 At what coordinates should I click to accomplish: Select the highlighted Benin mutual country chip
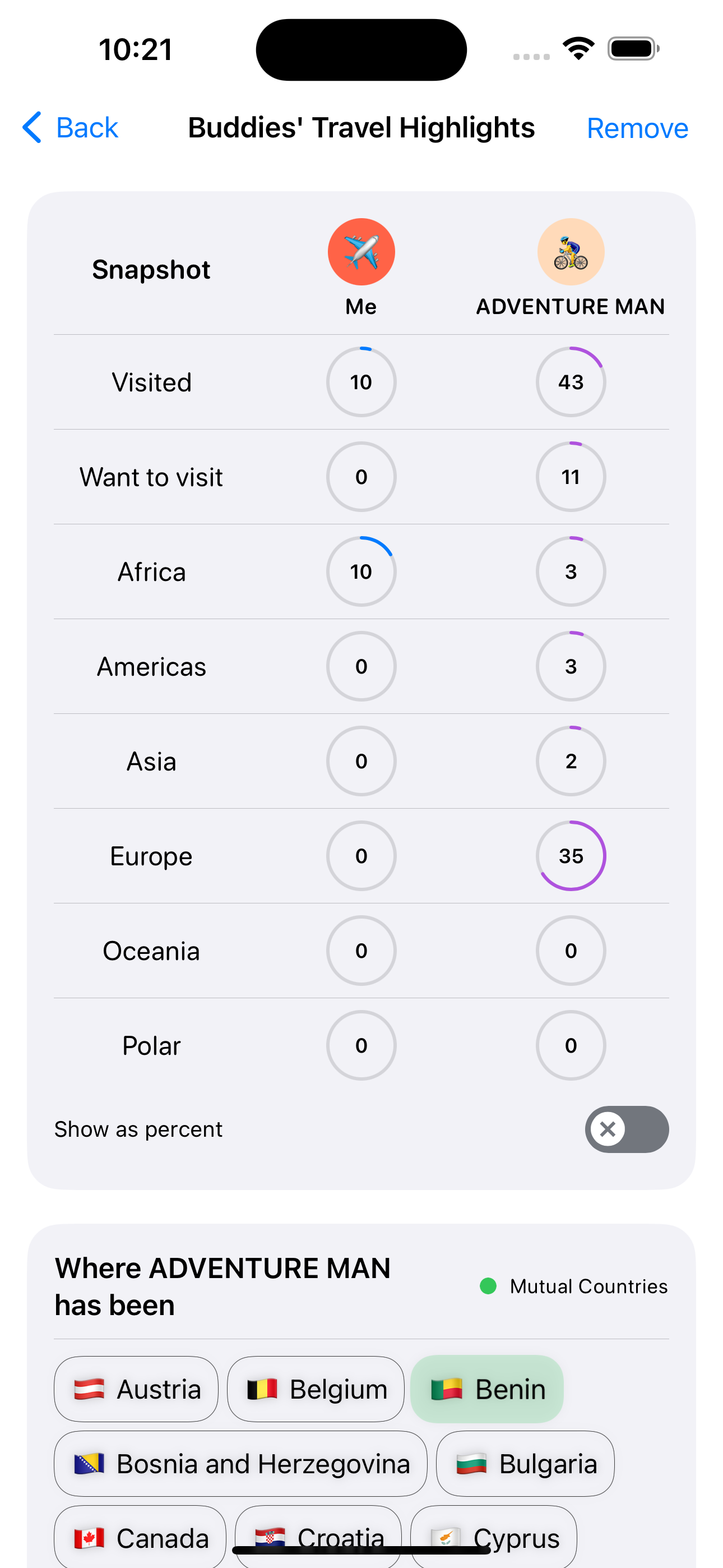[x=486, y=1390]
